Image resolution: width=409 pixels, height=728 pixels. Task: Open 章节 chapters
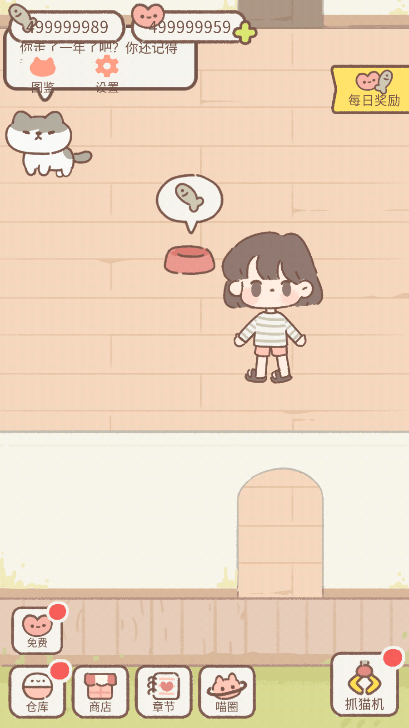pos(163,692)
